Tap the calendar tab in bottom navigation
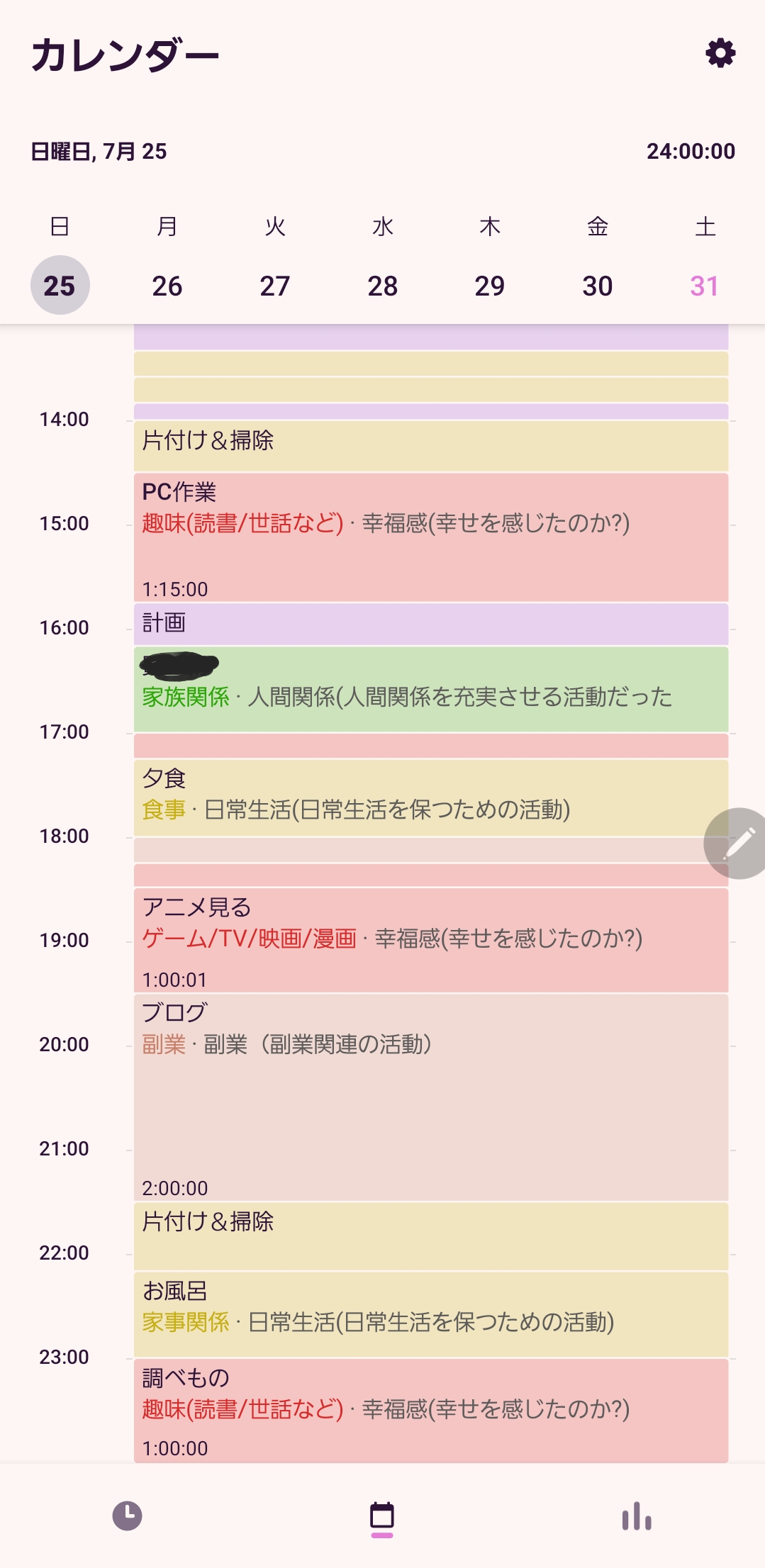765x1568 pixels. point(382,1518)
